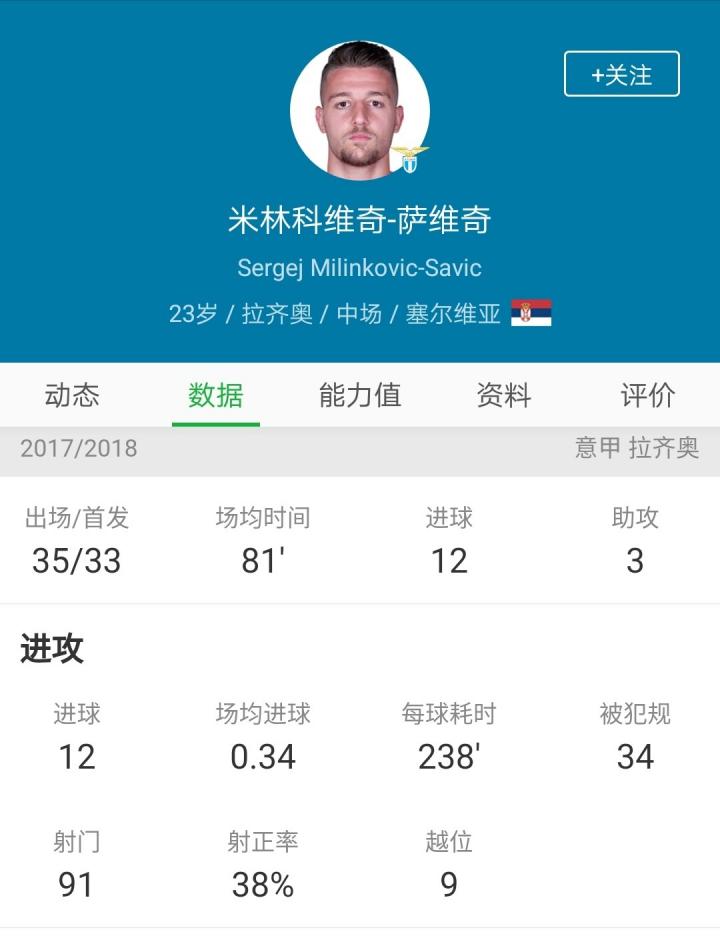720x946 pixels.
Task: Open the 能力值 tab
Action: (360, 395)
